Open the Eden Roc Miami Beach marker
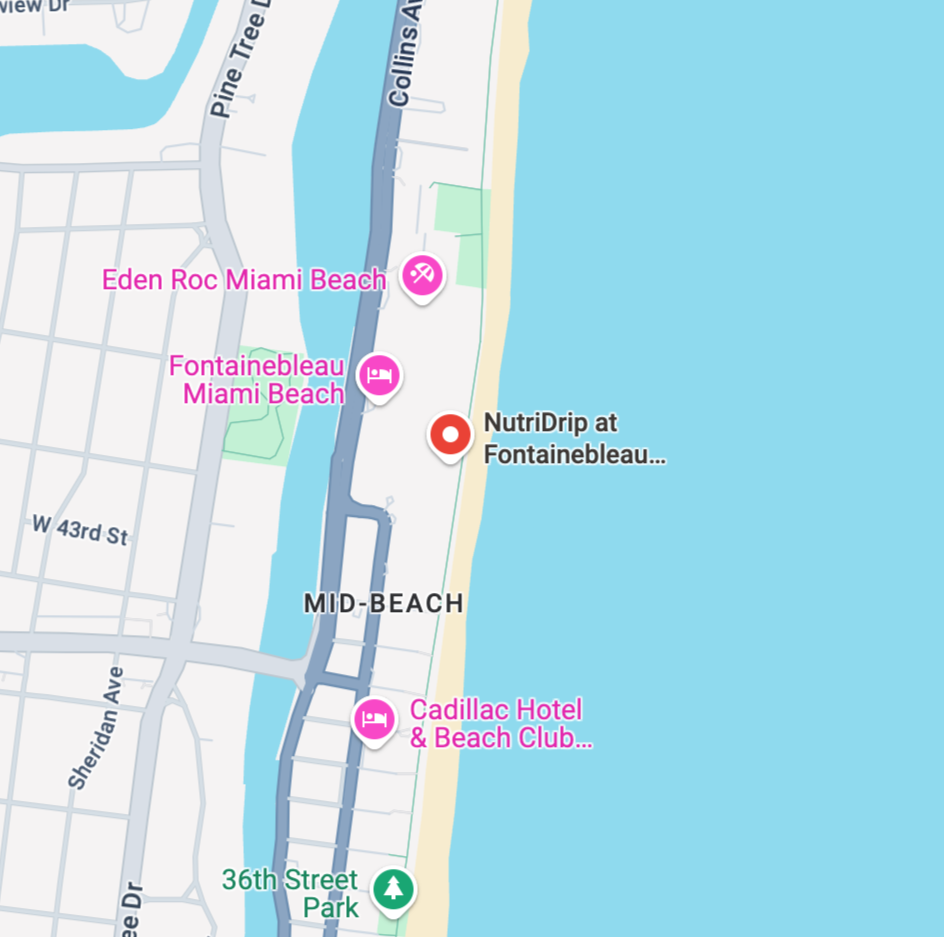The height and width of the screenshot is (937, 944). (x=422, y=275)
